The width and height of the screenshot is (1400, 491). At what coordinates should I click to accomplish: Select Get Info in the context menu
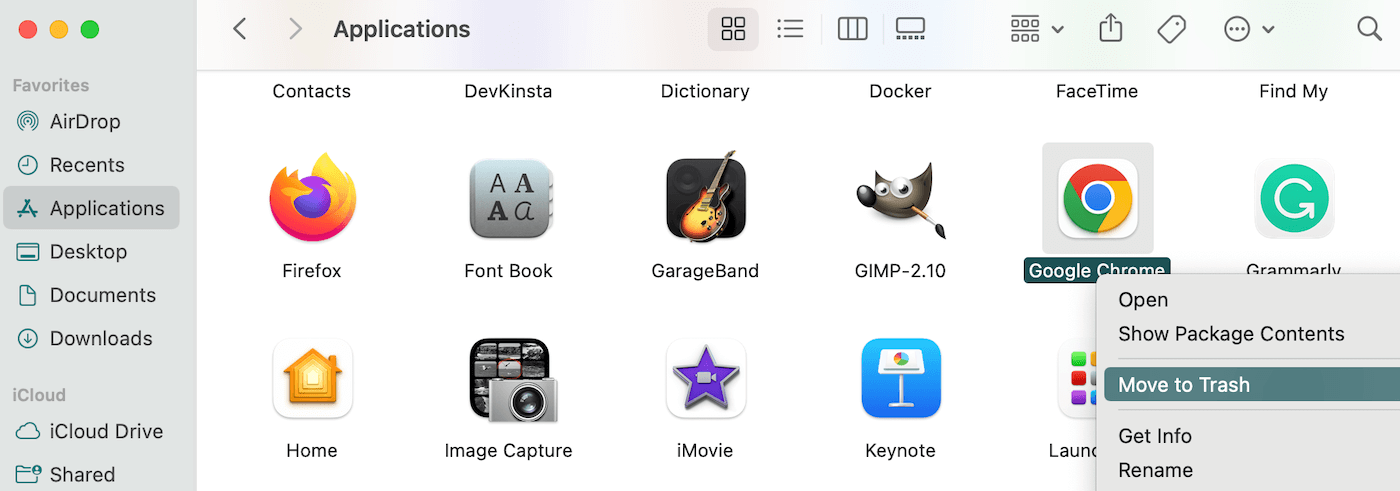(x=1155, y=436)
